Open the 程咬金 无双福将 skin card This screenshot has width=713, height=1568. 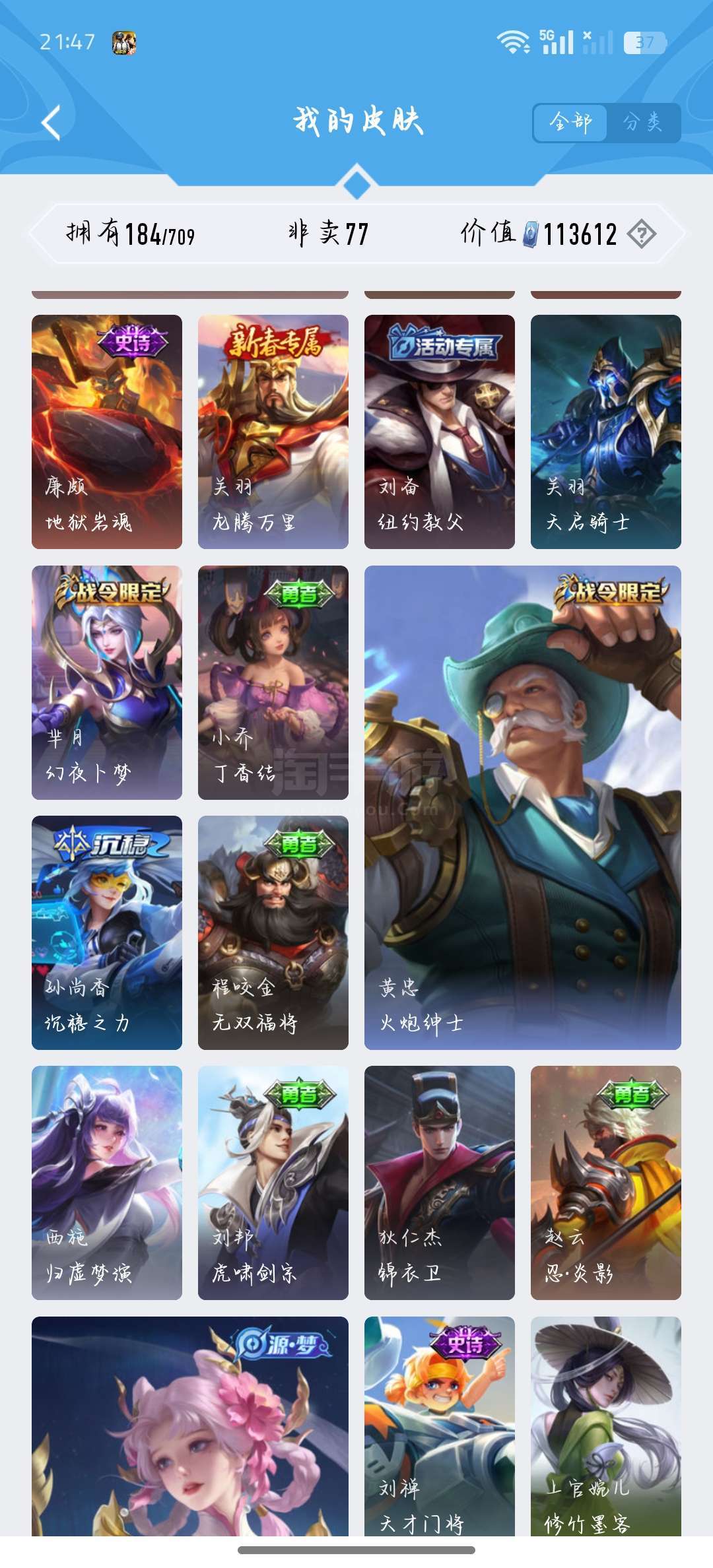[273, 932]
